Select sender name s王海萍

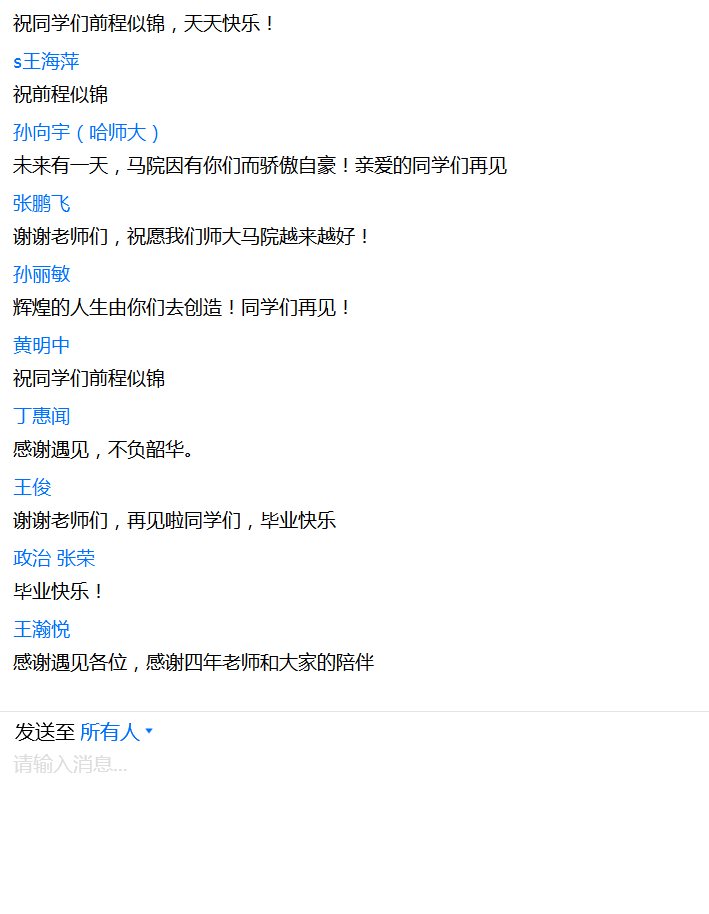[46, 62]
